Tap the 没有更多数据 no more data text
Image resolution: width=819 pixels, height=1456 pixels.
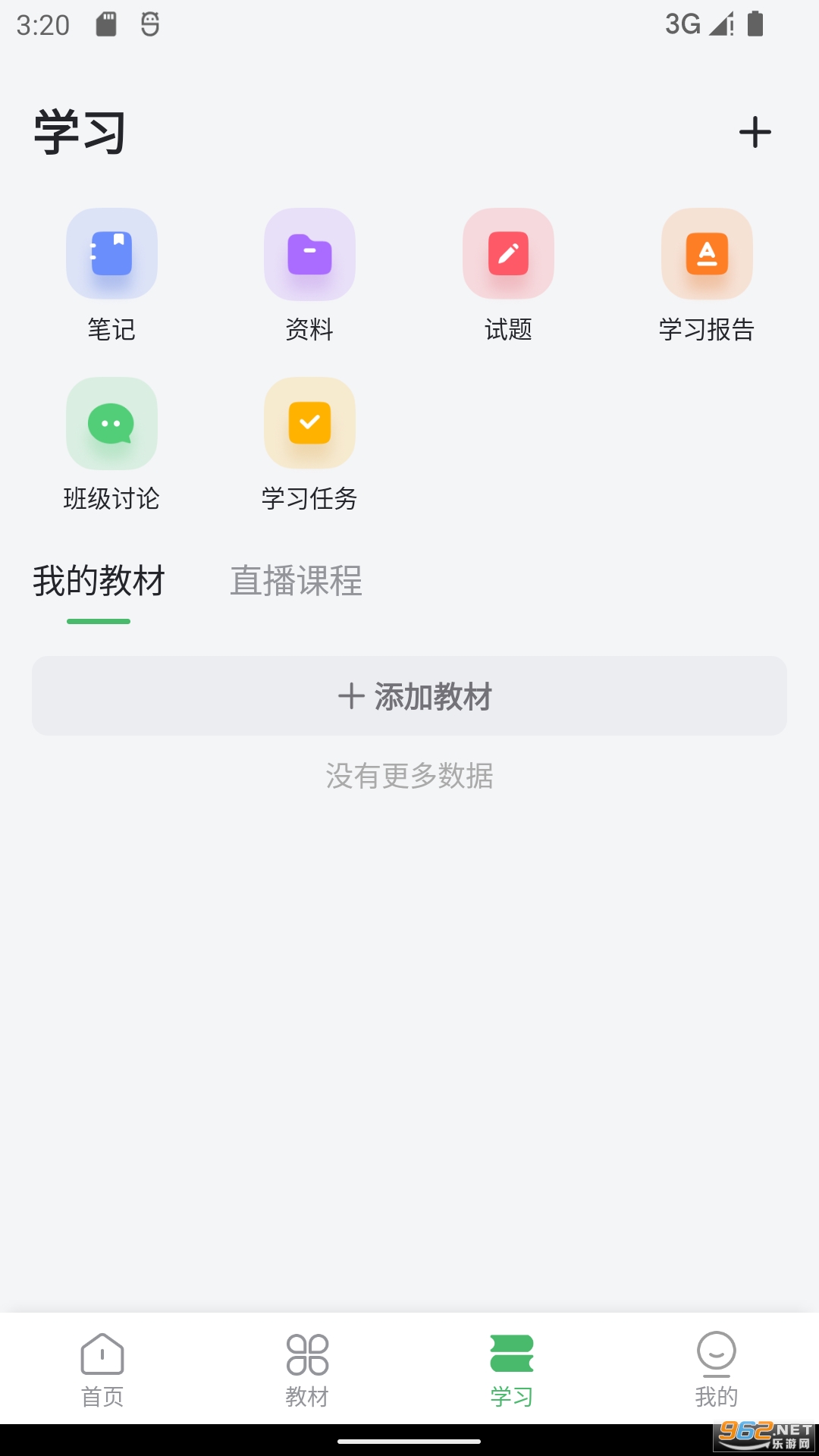[x=409, y=777]
